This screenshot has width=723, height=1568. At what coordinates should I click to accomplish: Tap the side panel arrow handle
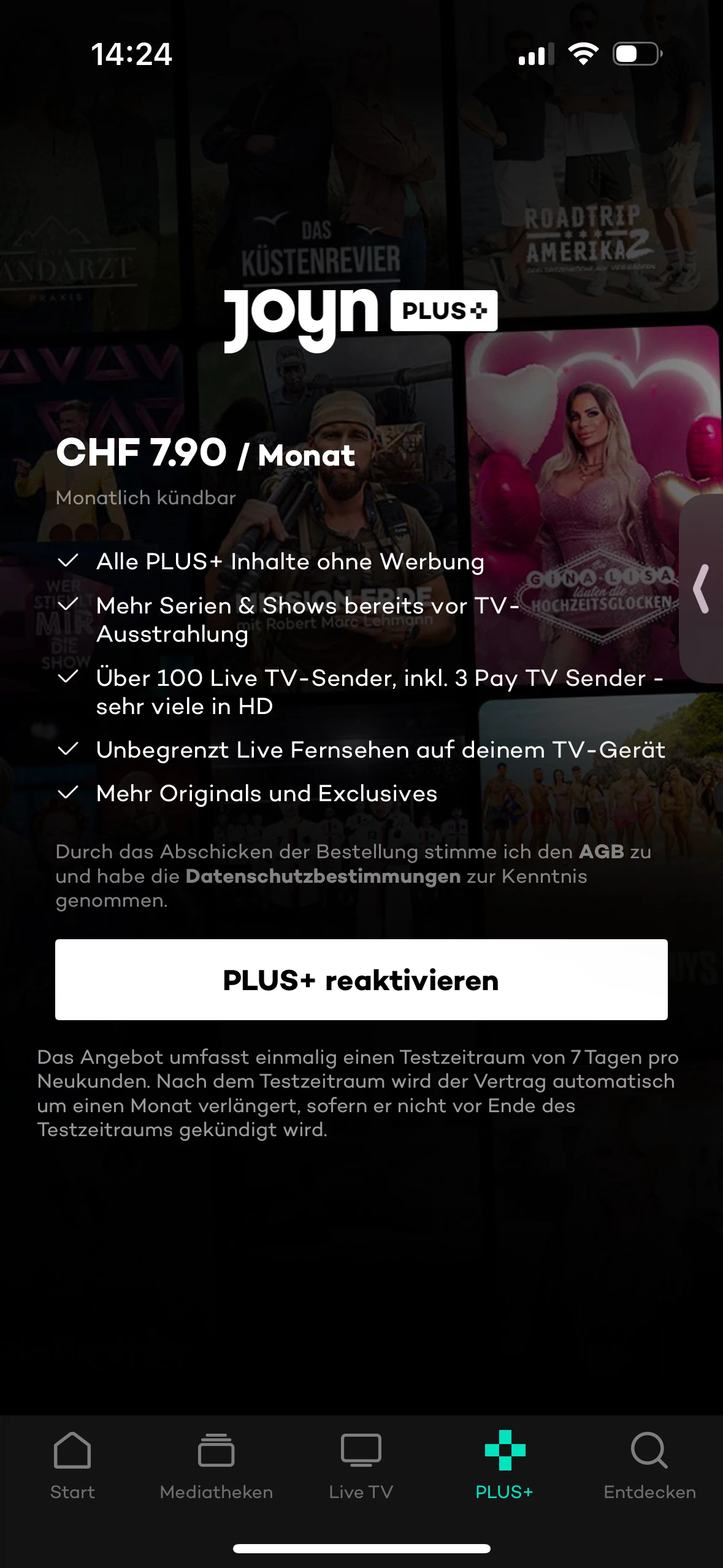point(702,589)
